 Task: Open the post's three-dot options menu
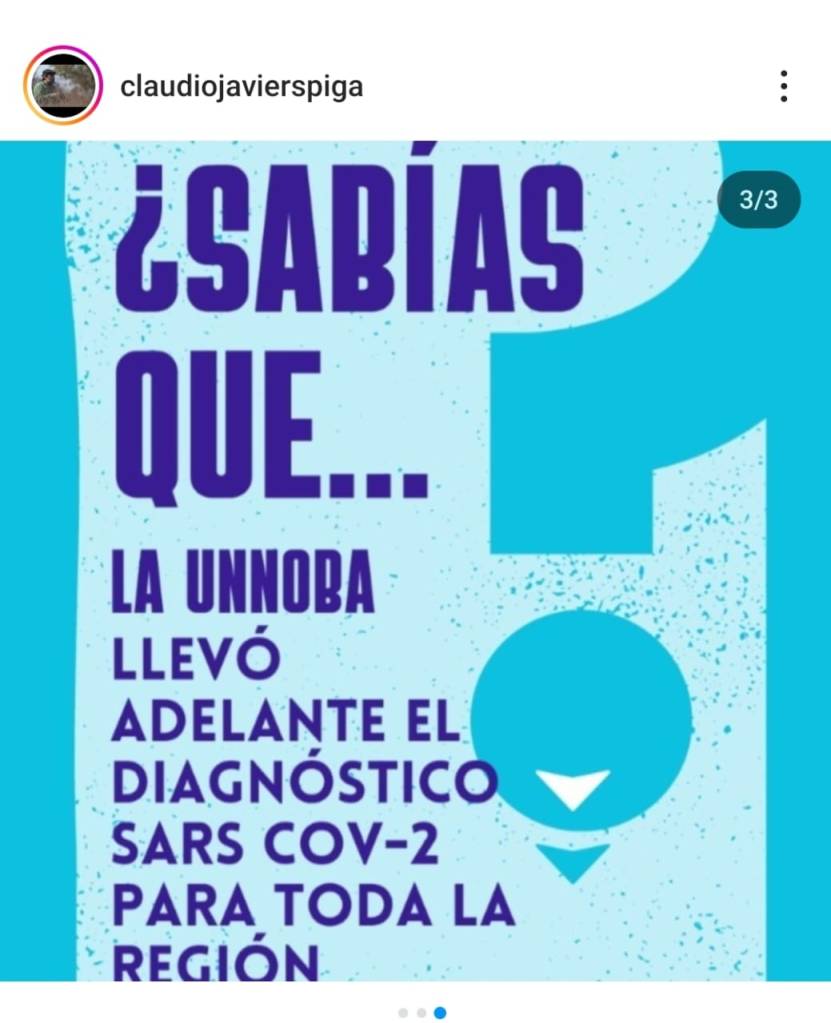click(784, 87)
